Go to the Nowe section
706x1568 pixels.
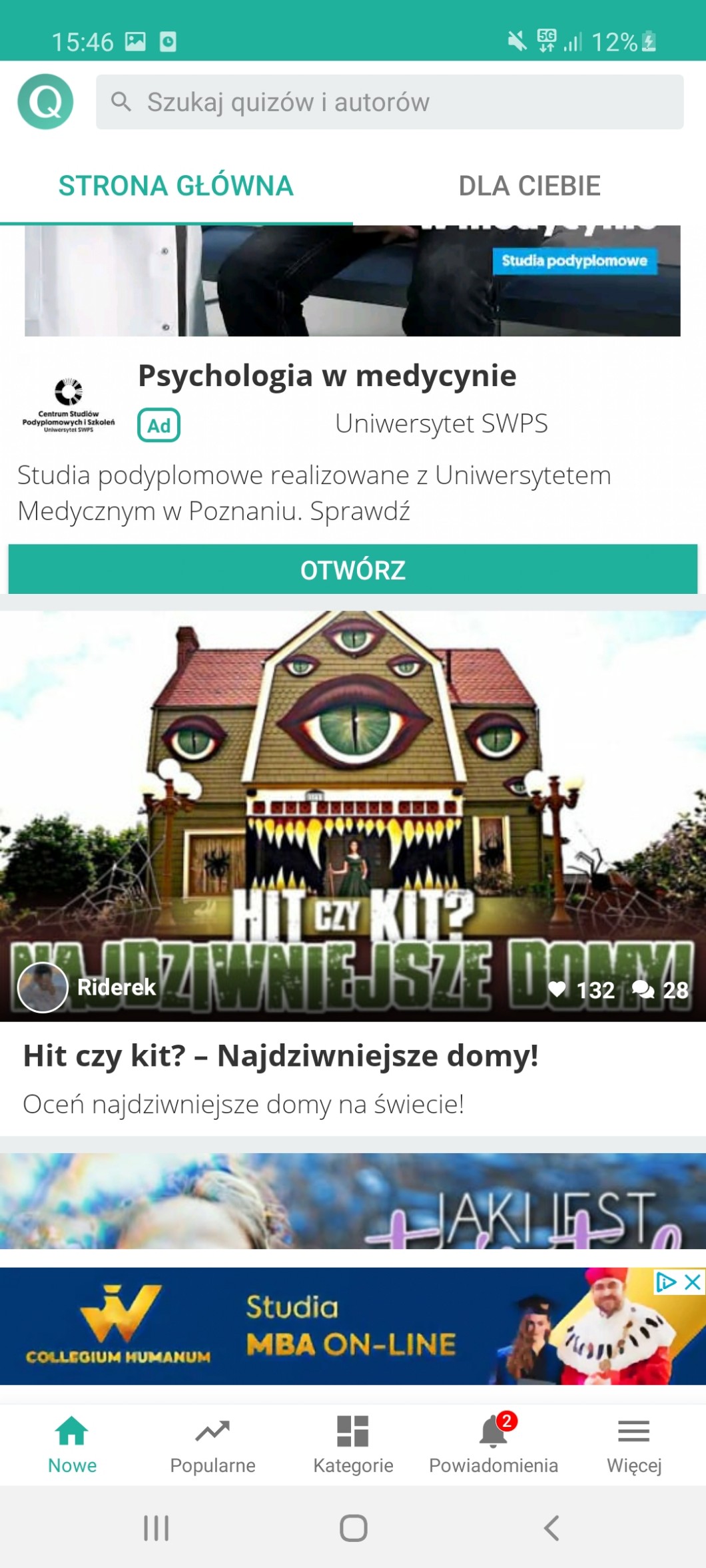pyautogui.click(x=72, y=1445)
